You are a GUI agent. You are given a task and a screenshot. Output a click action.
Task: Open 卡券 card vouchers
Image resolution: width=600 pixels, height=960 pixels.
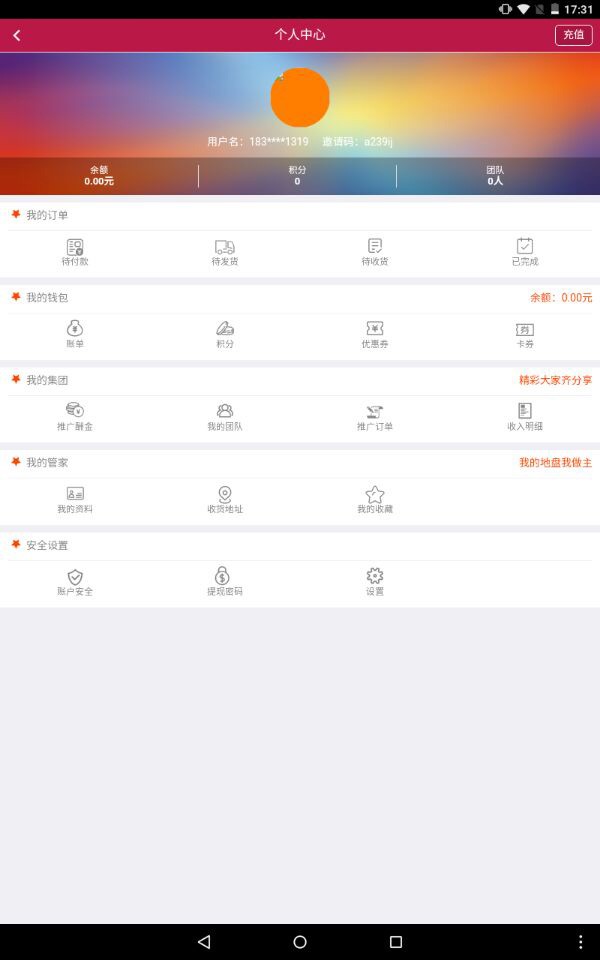pos(525,335)
